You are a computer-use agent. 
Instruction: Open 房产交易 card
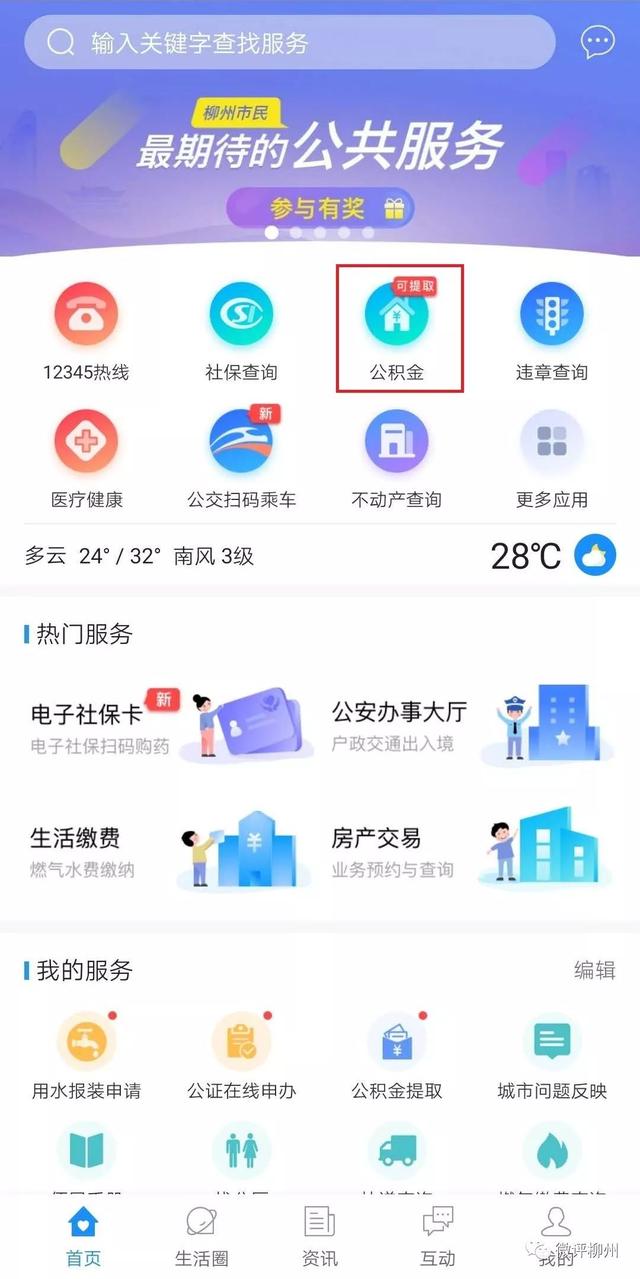(x=470, y=852)
